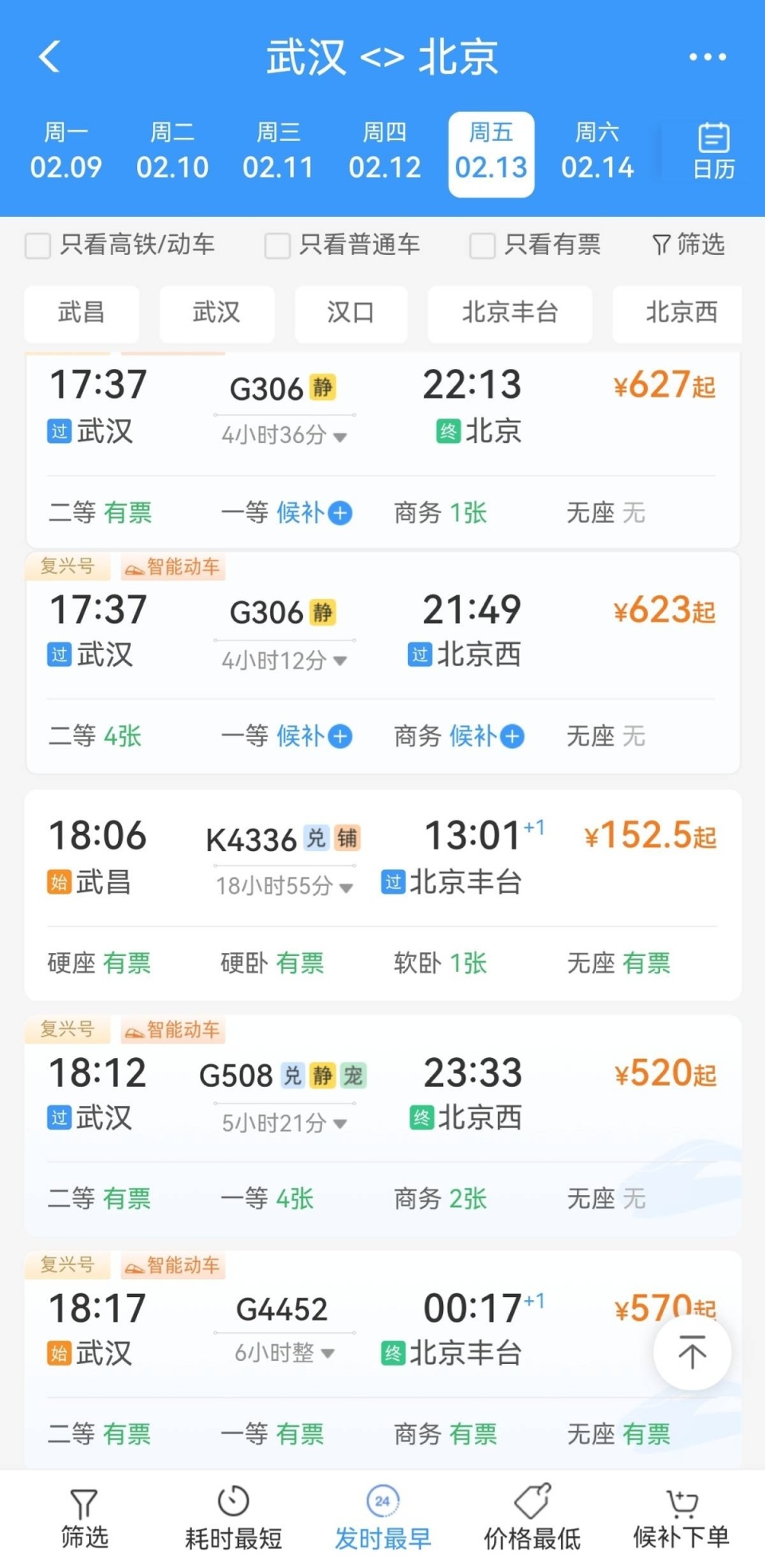Click the back arrow at top left

[x=49, y=57]
